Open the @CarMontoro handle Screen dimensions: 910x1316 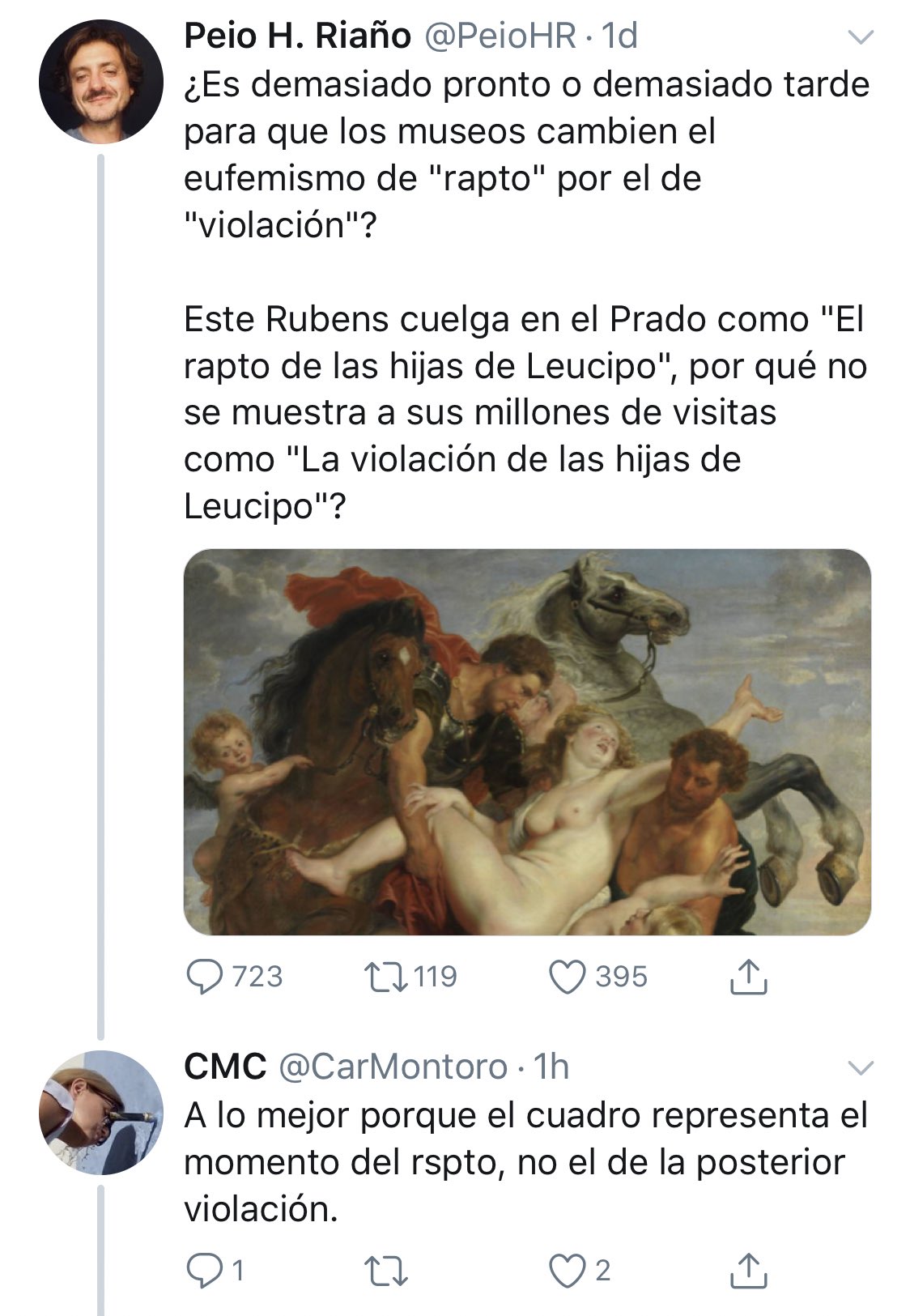(x=393, y=1067)
